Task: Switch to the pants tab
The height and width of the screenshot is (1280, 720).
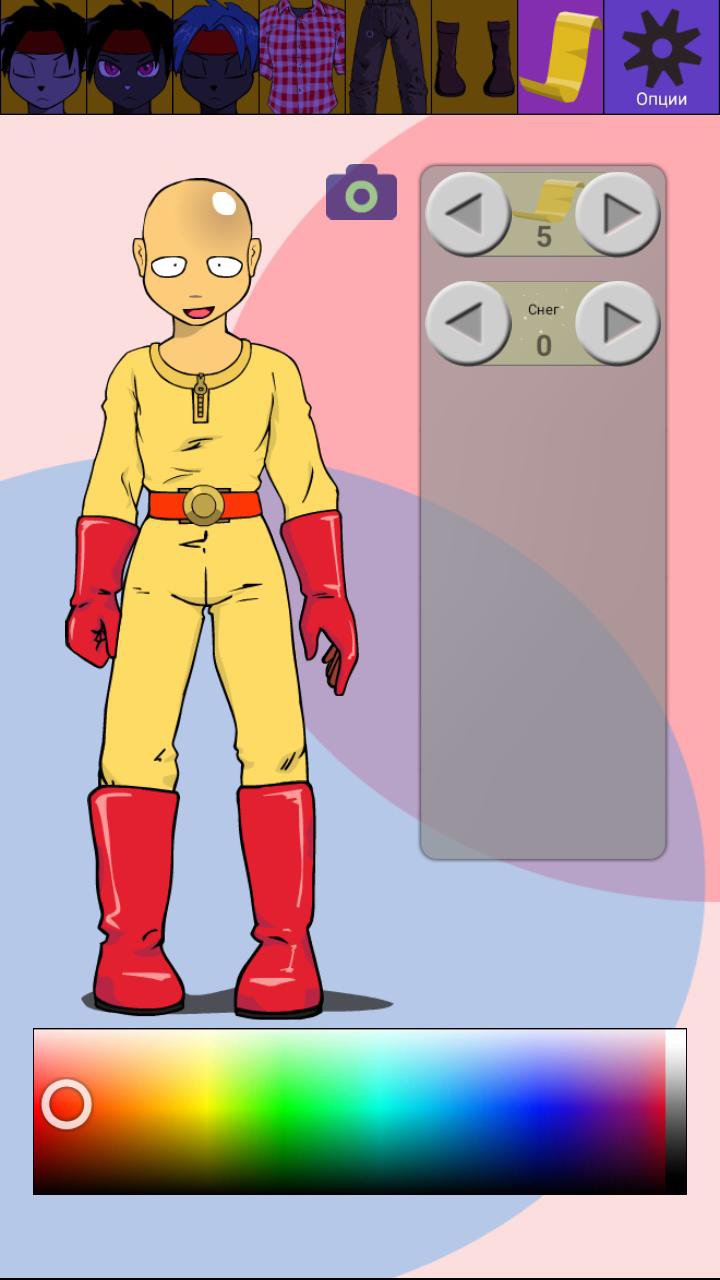Action: pos(387,57)
